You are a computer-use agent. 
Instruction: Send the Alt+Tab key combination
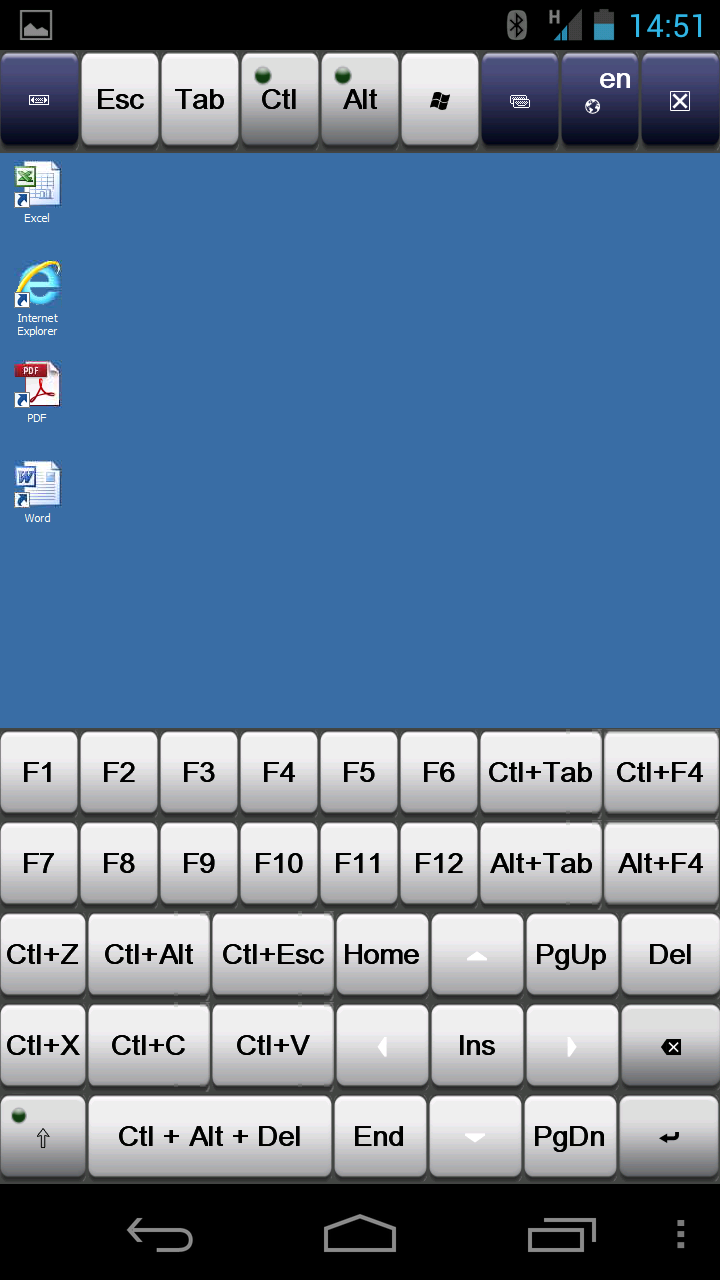[541, 863]
